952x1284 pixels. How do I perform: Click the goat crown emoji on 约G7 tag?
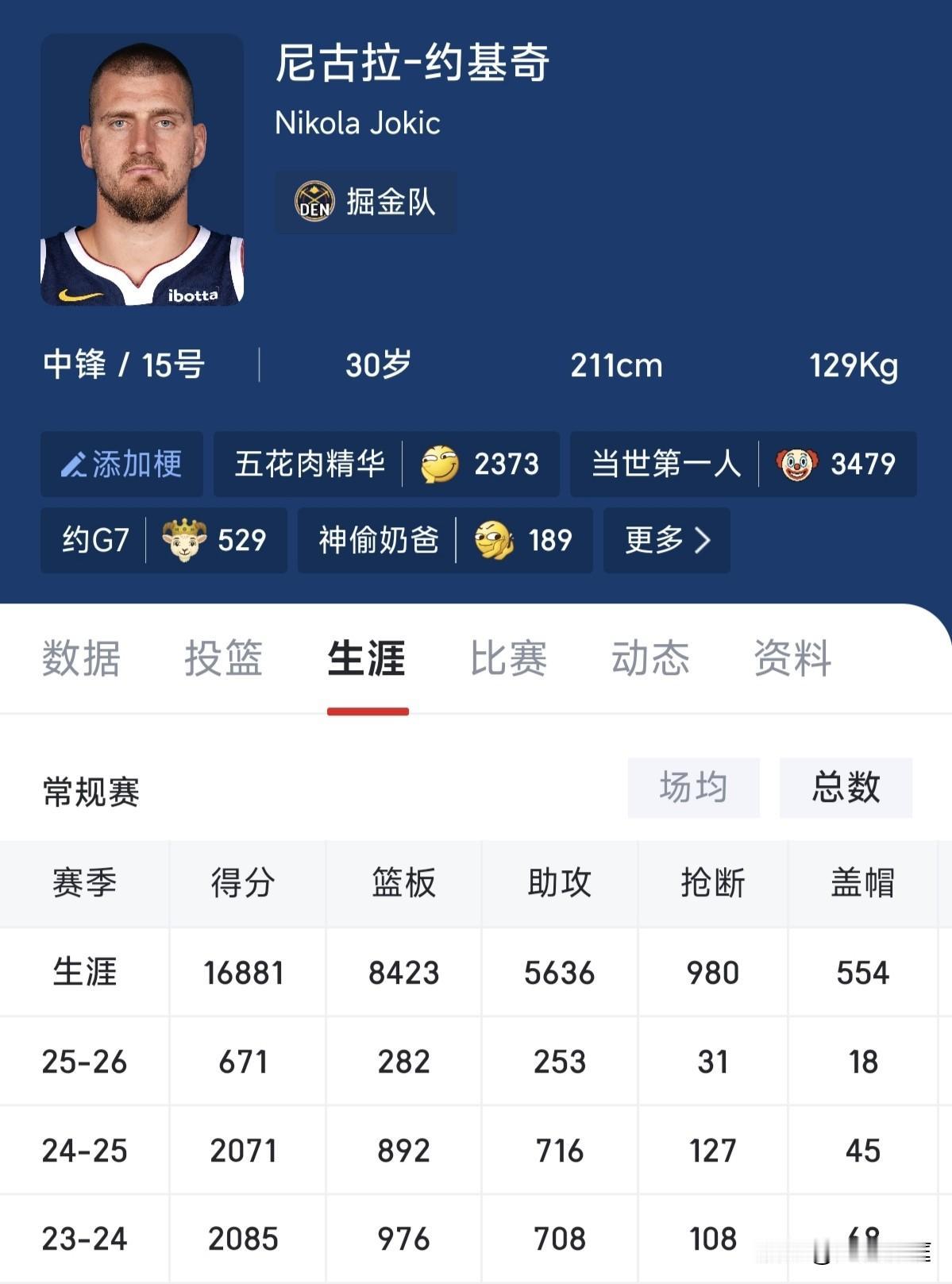pos(185,540)
